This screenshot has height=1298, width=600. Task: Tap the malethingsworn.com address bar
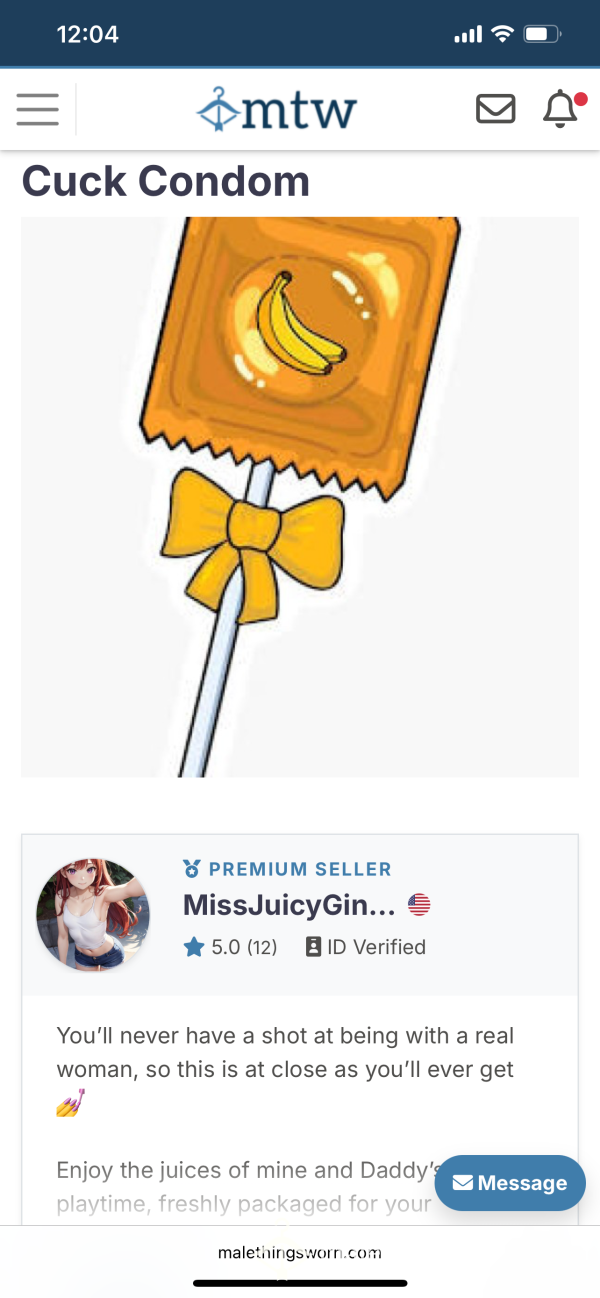coord(300,1252)
